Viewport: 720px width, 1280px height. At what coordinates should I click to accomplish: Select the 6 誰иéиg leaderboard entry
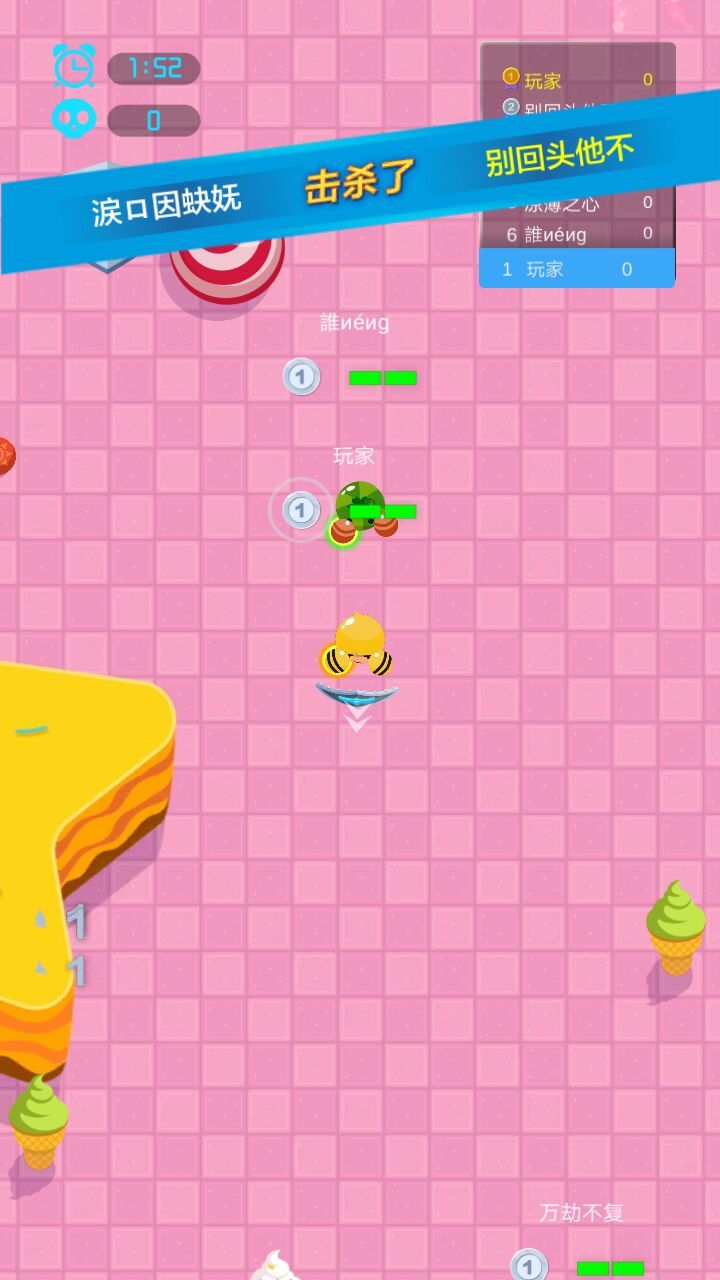point(575,235)
